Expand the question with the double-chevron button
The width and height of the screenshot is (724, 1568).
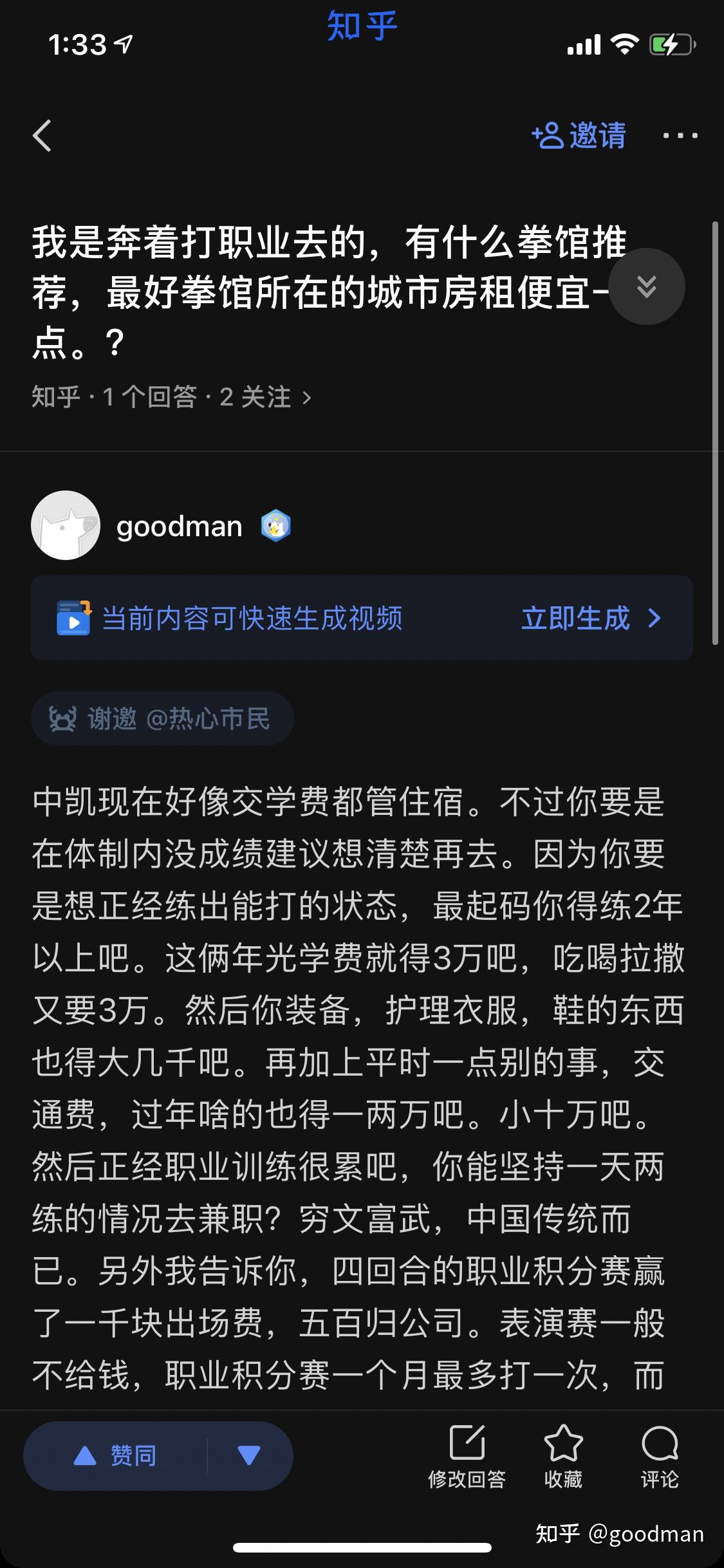[646, 286]
